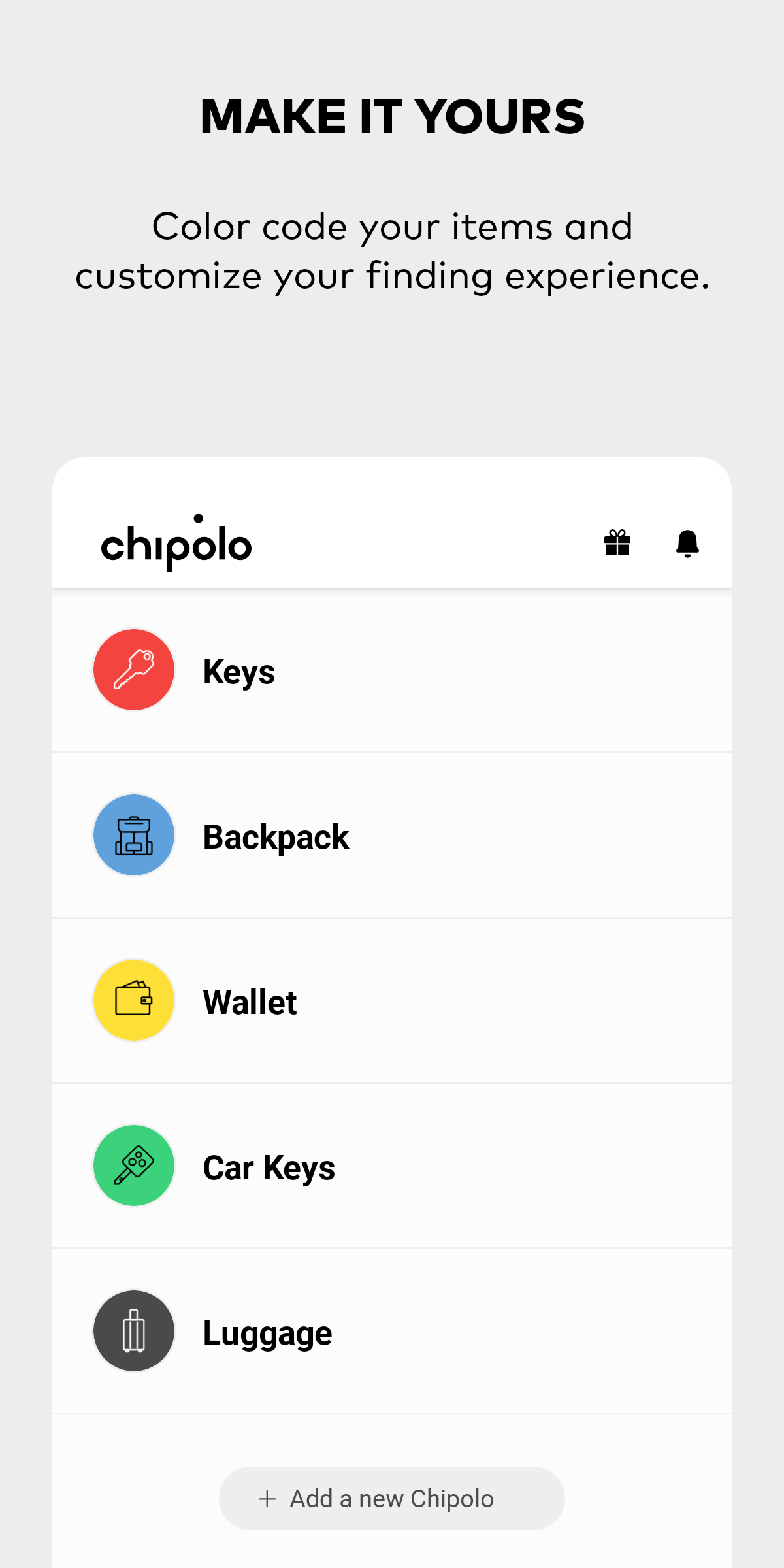Click the yellow color circle for Wallet
Image resolution: width=784 pixels, height=1568 pixels.
133,1000
